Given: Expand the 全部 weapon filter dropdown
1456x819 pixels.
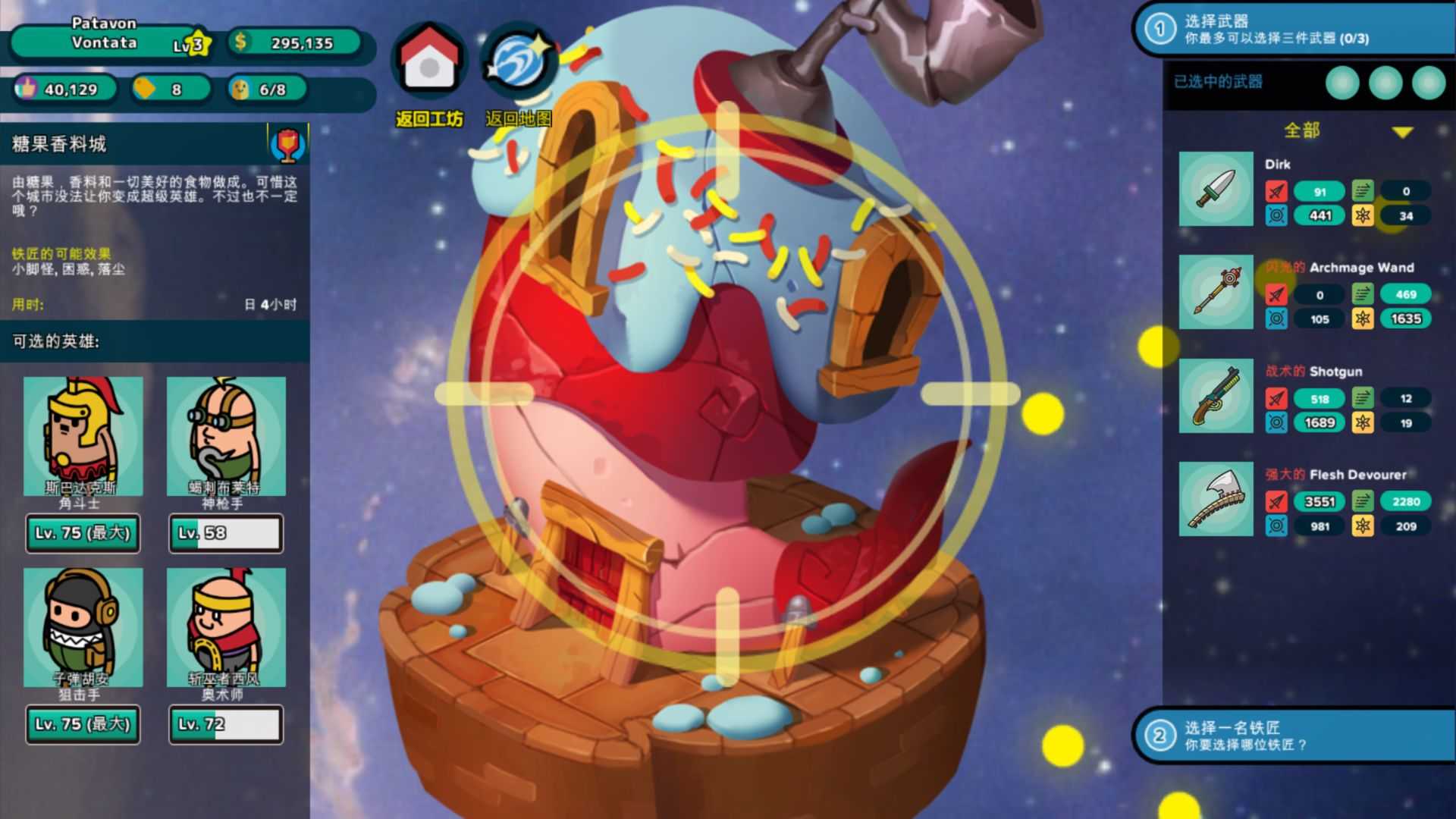Looking at the screenshot, I should 1402,132.
